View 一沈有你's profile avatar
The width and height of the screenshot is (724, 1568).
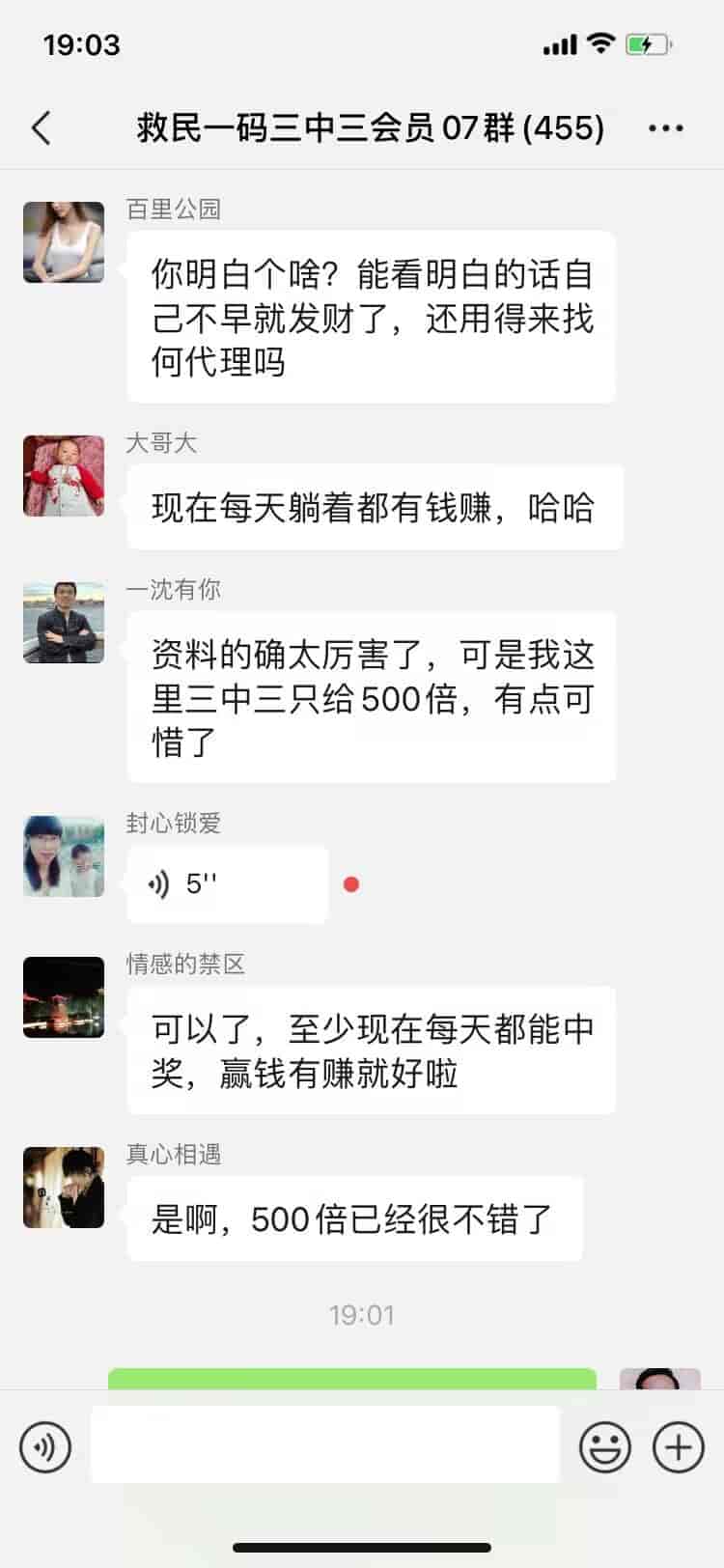[x=64, y=623]
